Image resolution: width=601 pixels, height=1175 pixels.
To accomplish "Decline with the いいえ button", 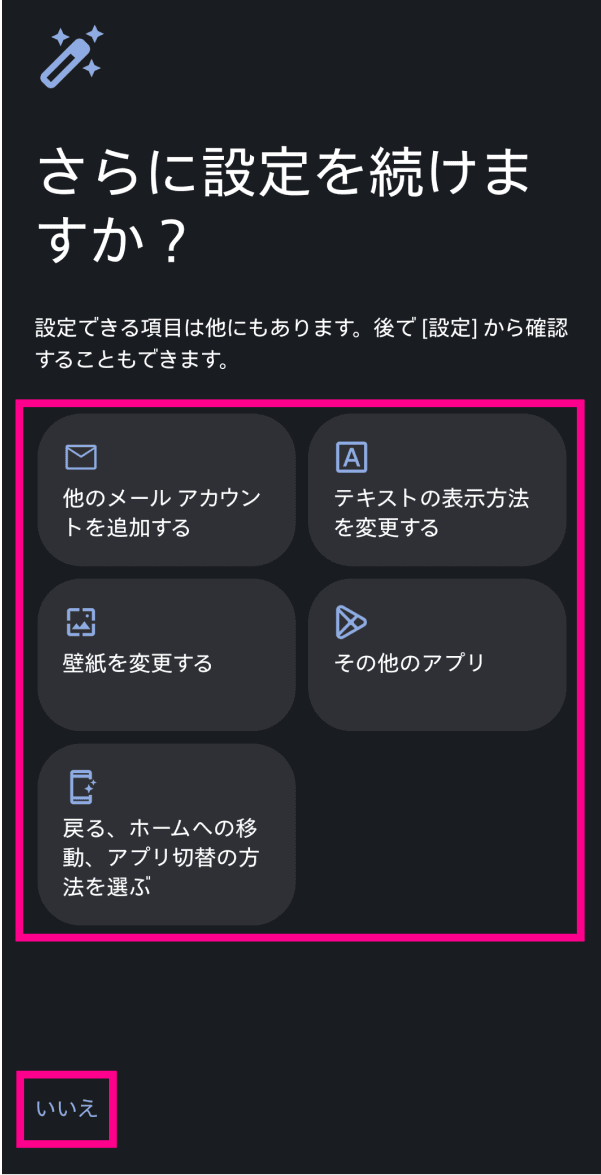I will (67, 1108).
